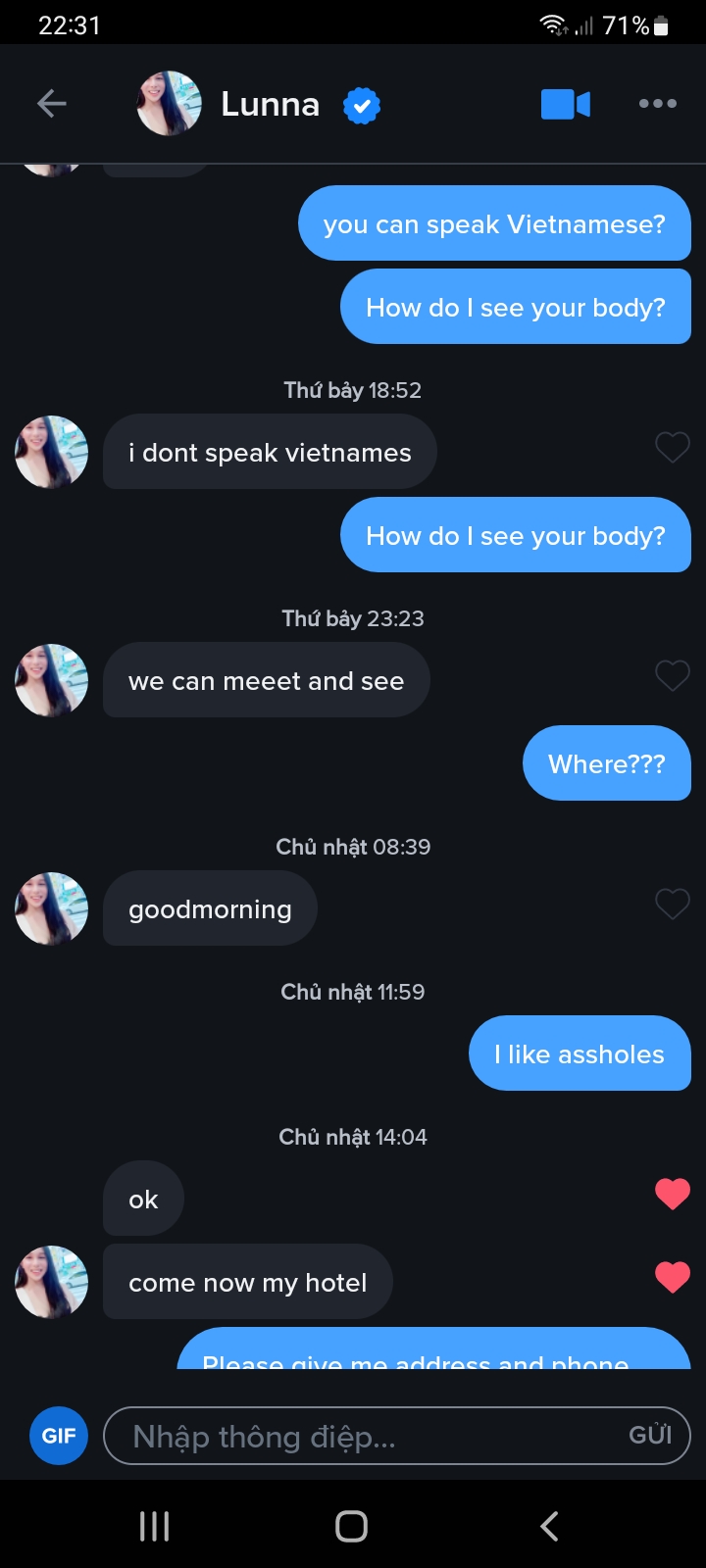This screenshot has height=1568, width=706.
Task: Unlike the "come now my hotel" message
Action: tap(672, 1277)
